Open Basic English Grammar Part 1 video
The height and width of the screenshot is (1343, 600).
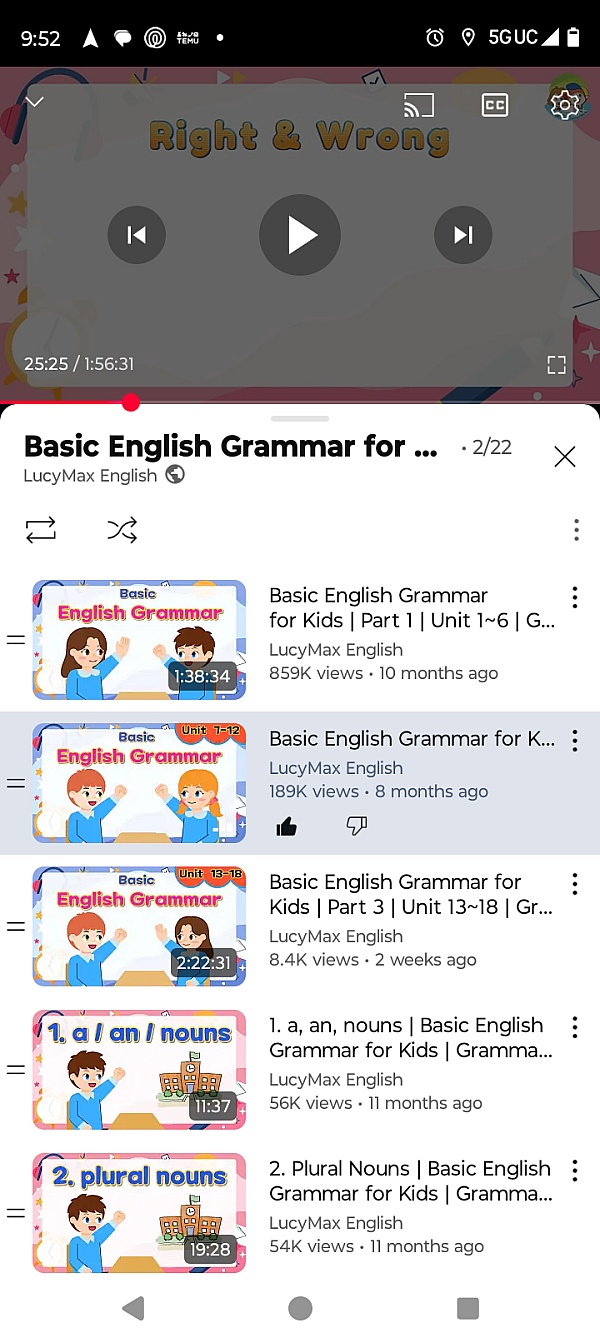pyautogui.click(x=140, y=640)
